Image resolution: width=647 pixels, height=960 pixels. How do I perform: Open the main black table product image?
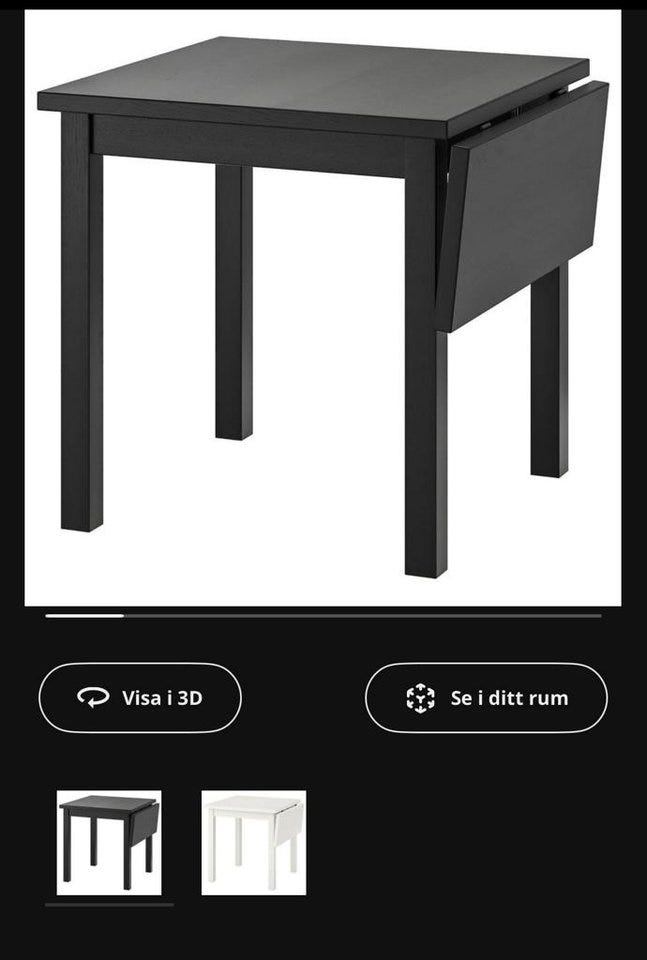[323, 307]
